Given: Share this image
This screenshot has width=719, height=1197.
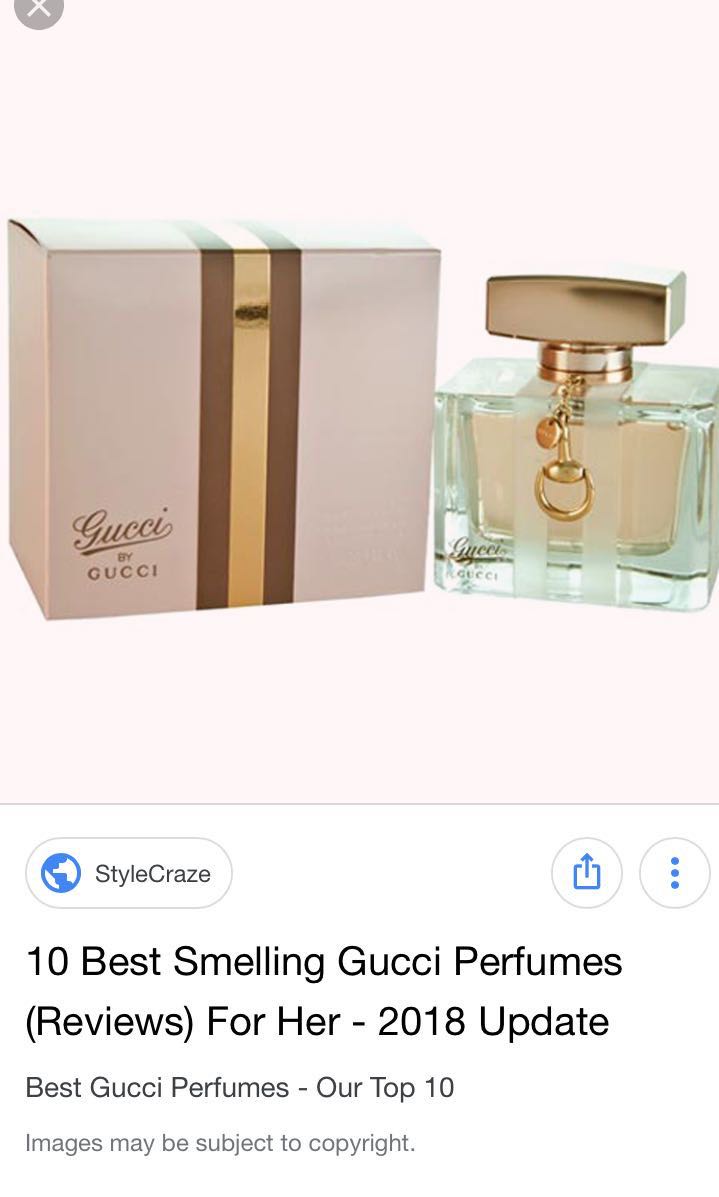Looking at the screenshot, I should pos(587,873).
